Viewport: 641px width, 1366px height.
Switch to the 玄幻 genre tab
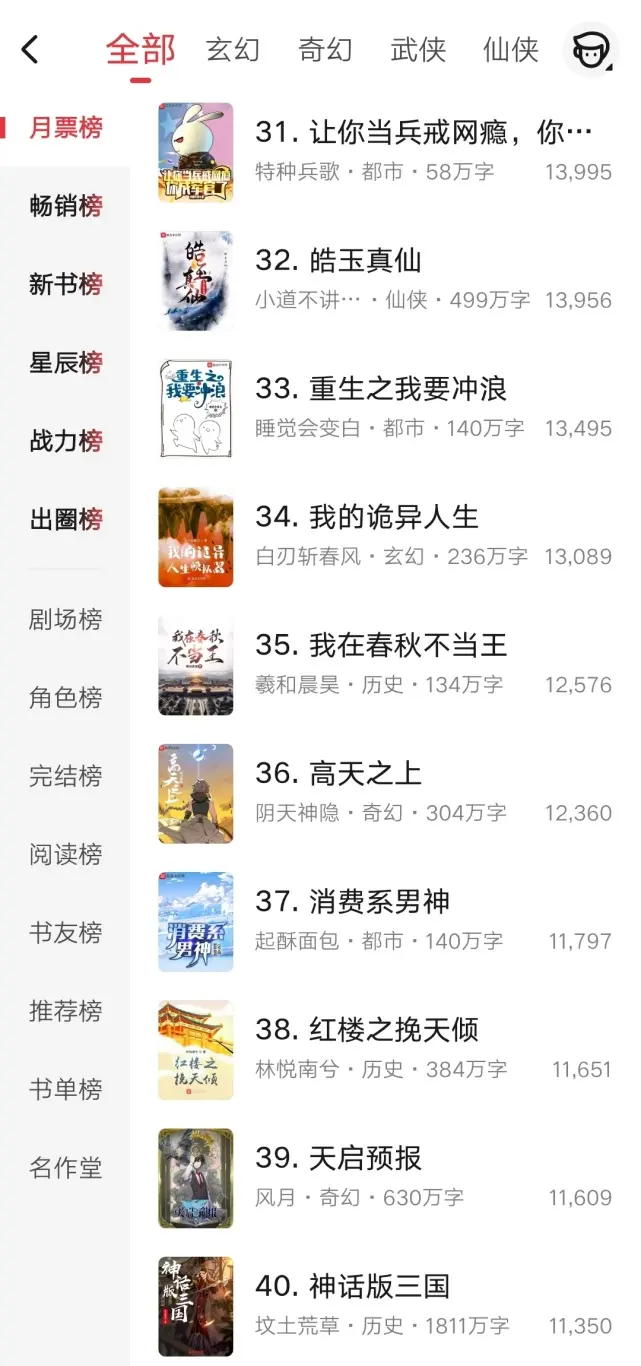tap(233, 49)
